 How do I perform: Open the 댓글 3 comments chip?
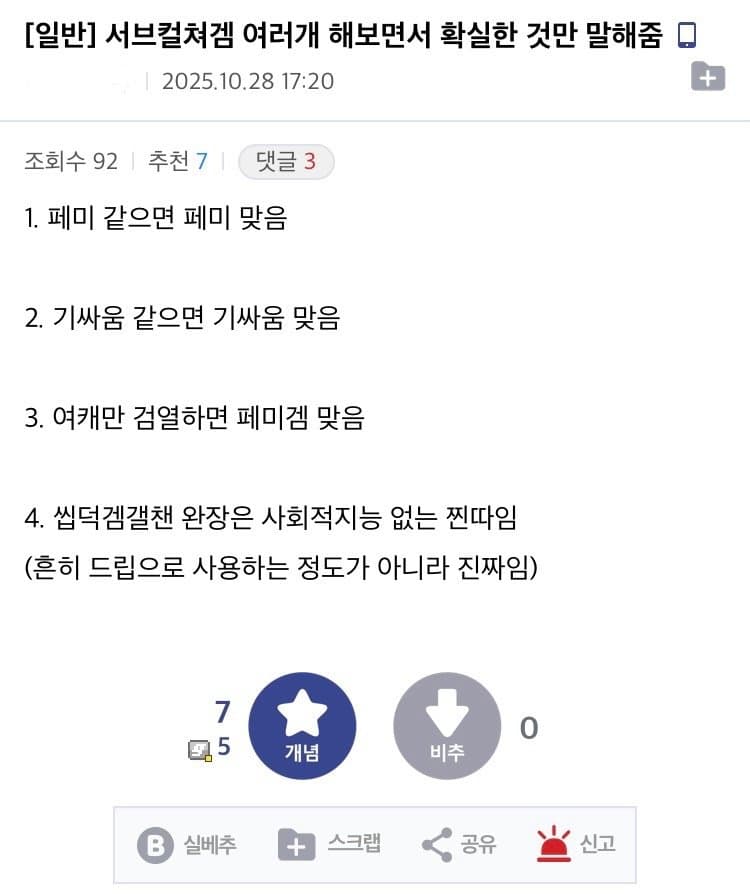tap(286, 162)
